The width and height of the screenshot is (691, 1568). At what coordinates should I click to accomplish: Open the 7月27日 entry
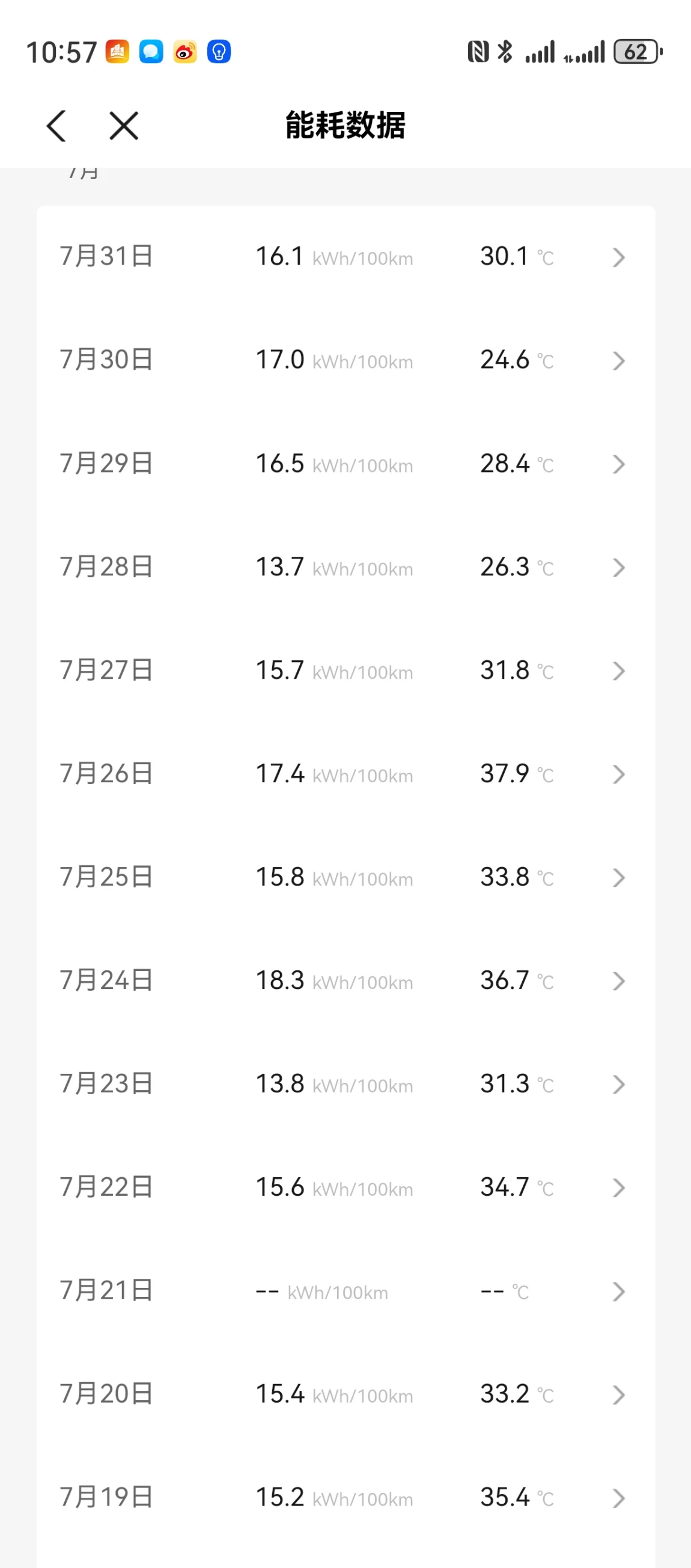coord(345,671)
